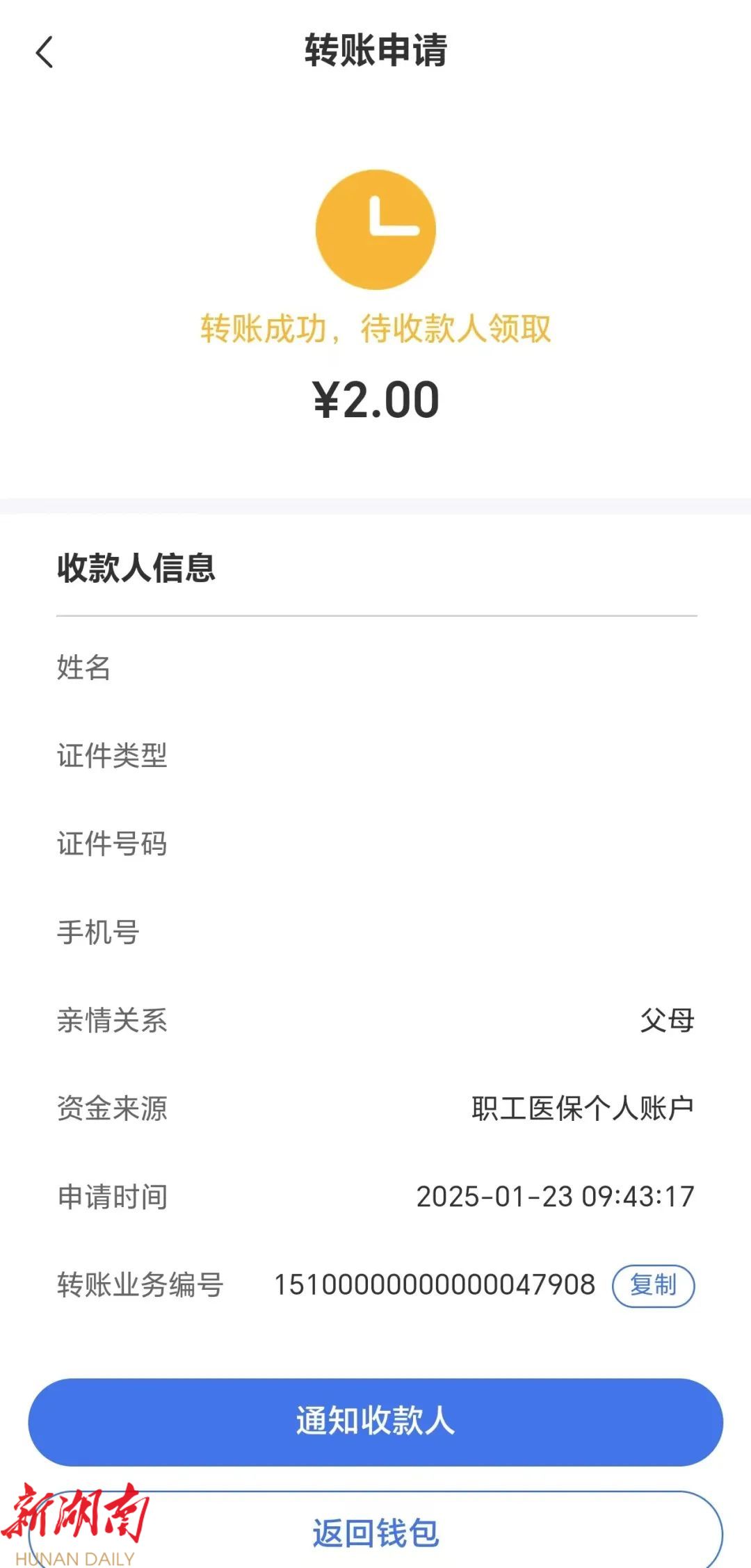Tap 通知收款人 to notify the payee
This screenshot has height=1568, width=751.
[x=375, y=1422]
